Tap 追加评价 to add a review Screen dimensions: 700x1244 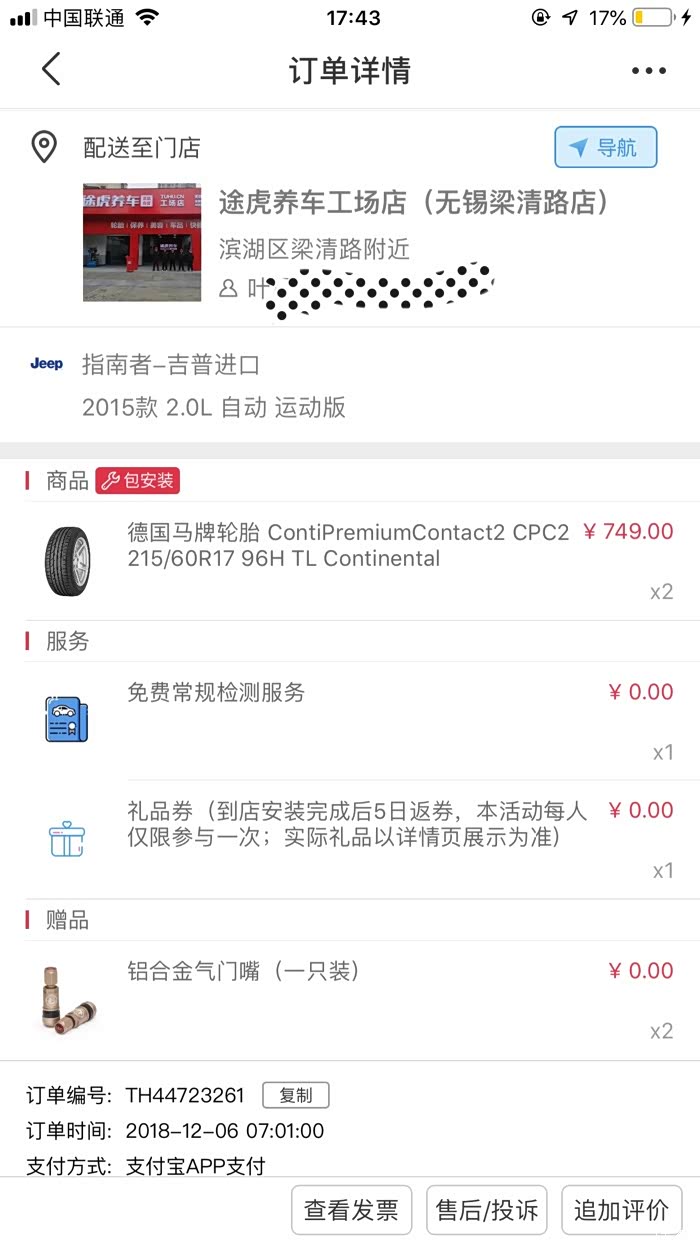pos(621,1210)
